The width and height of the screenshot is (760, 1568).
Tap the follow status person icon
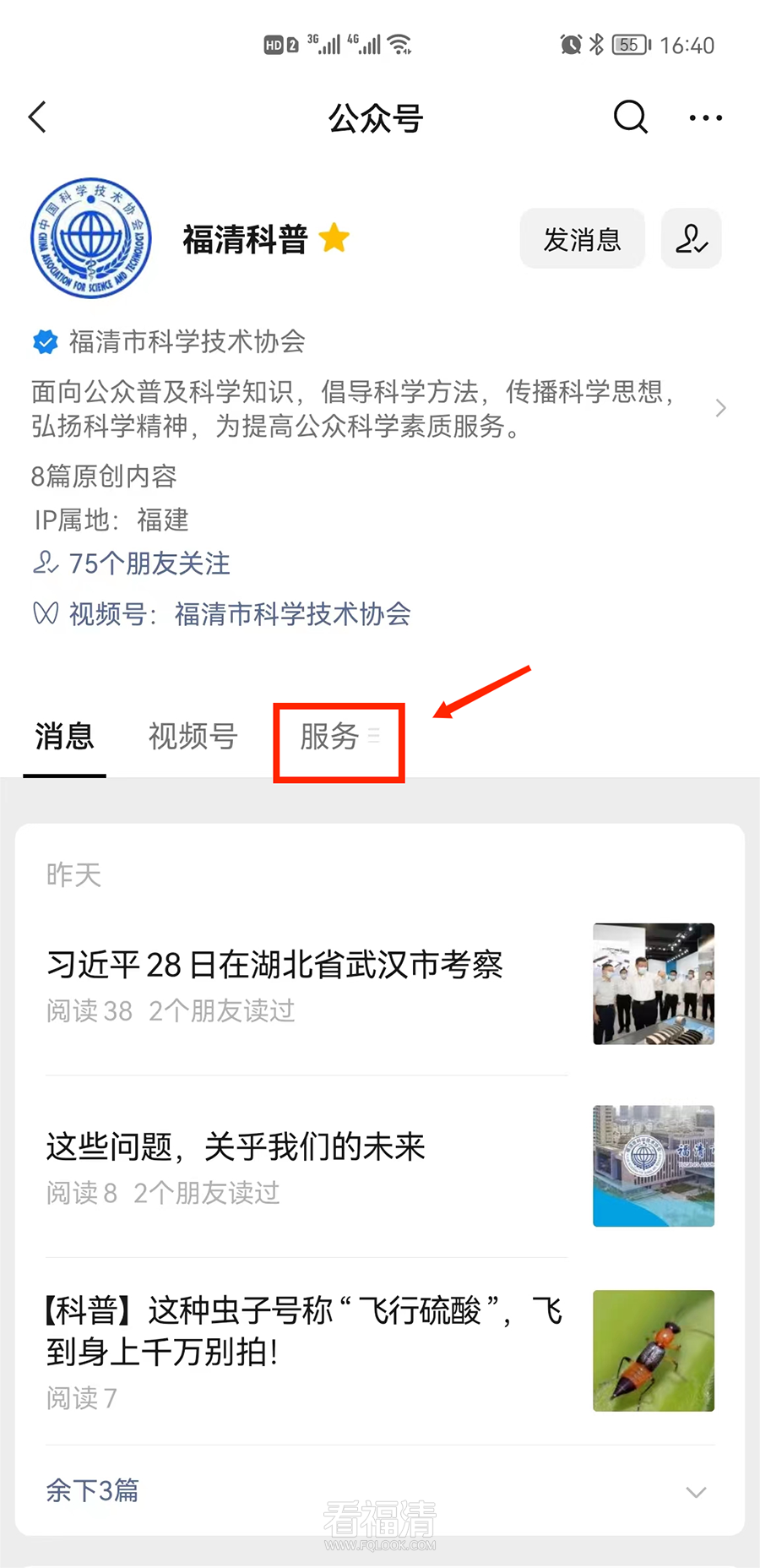coord(691,239)
